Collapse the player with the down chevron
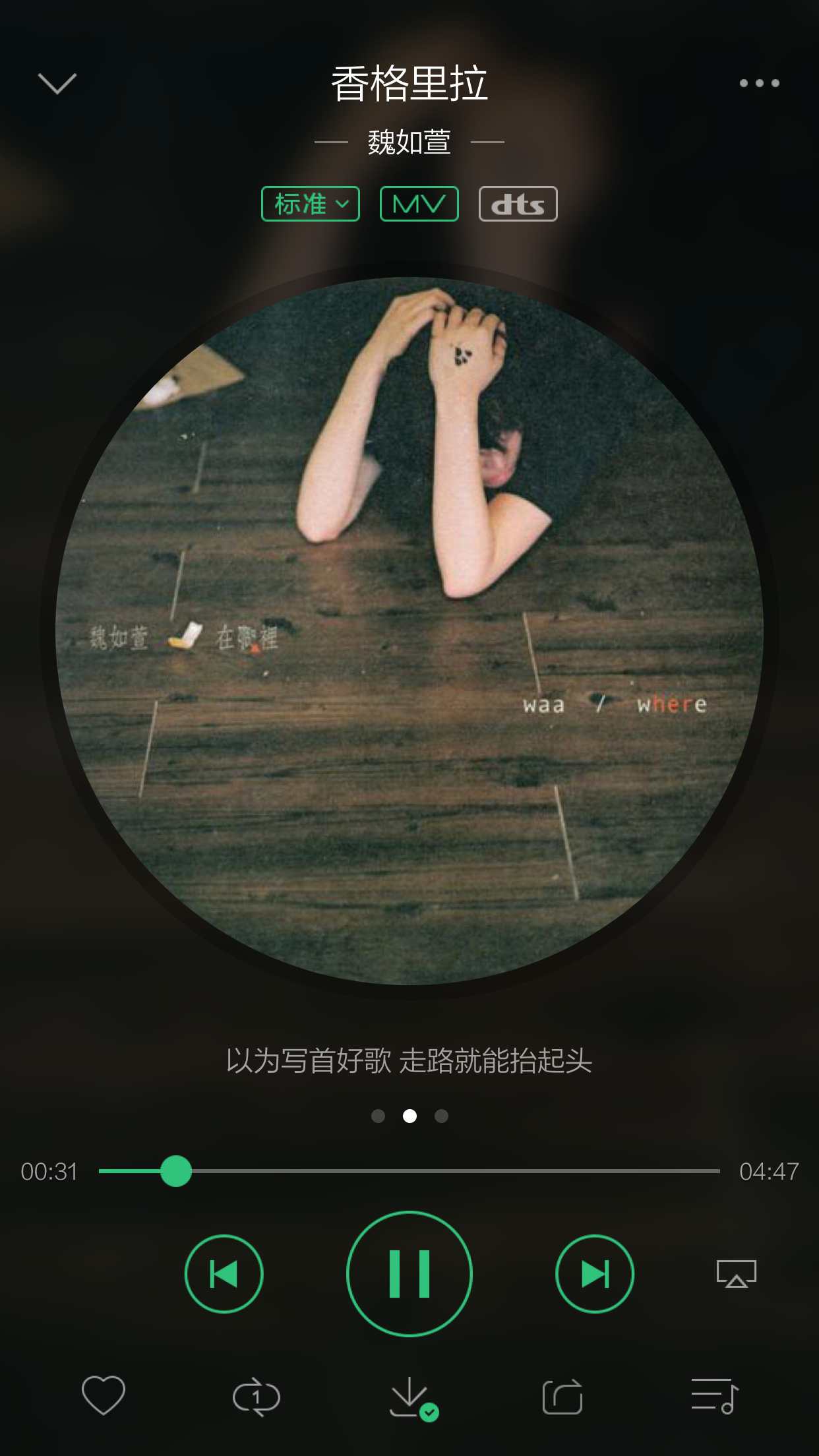 pyautogui.click(x=57, y=83)
